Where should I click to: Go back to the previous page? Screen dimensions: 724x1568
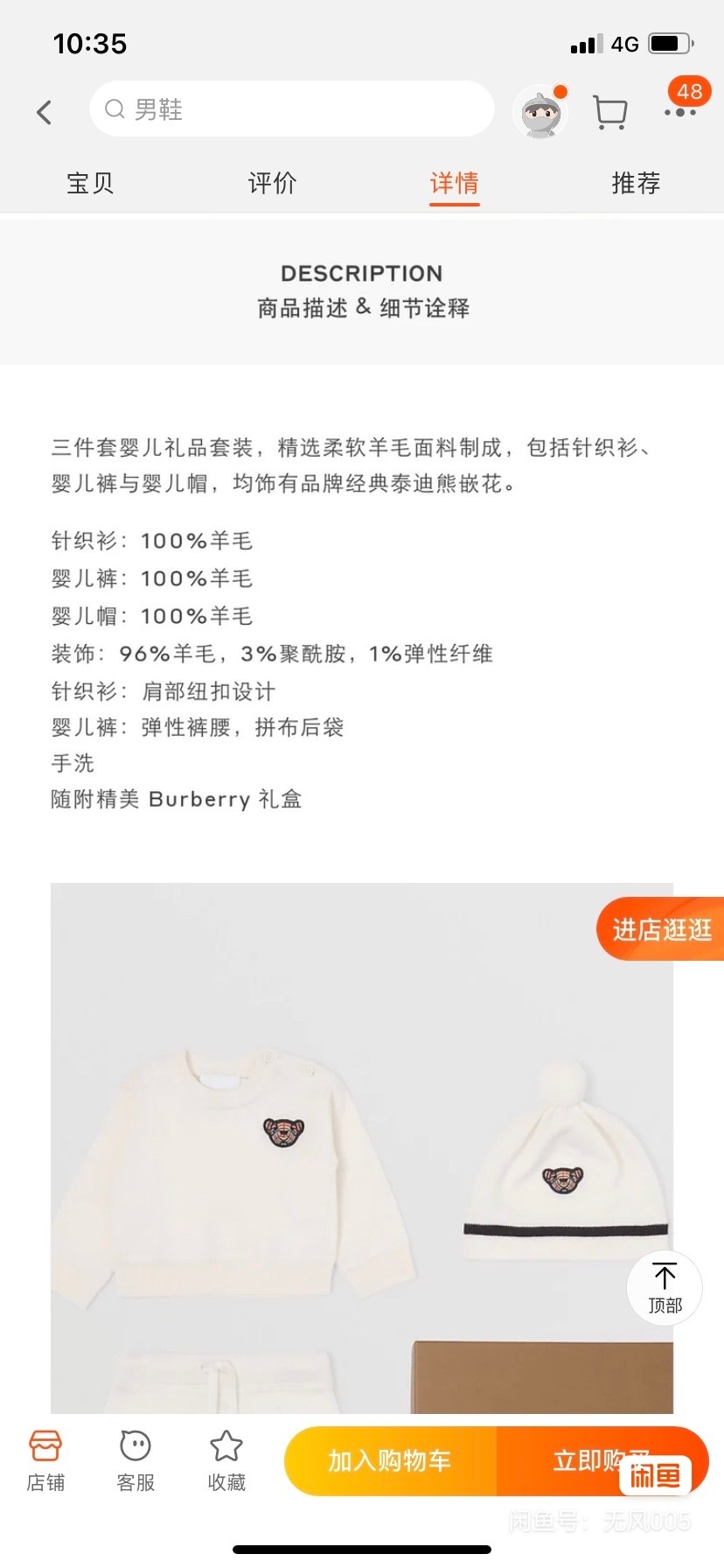click(45, 112)
